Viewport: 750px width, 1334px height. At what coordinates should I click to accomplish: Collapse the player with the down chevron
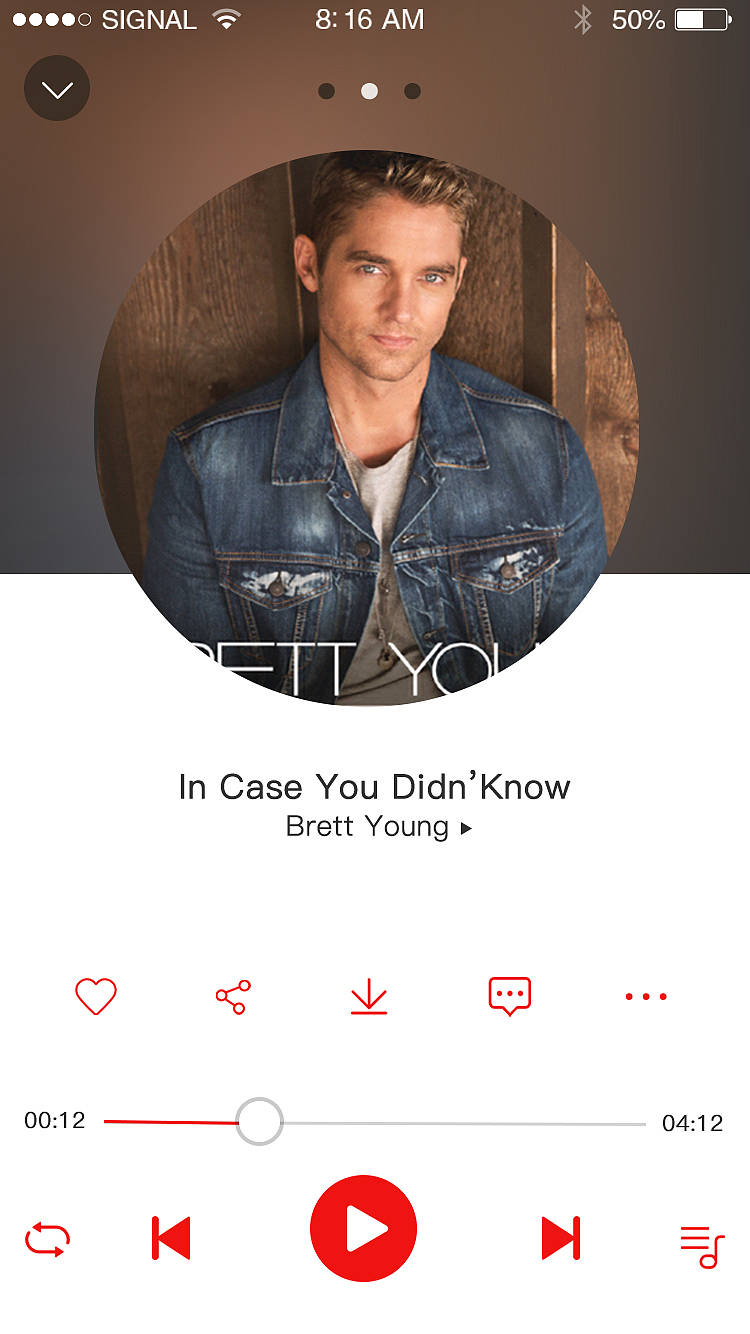click(57, 89)
